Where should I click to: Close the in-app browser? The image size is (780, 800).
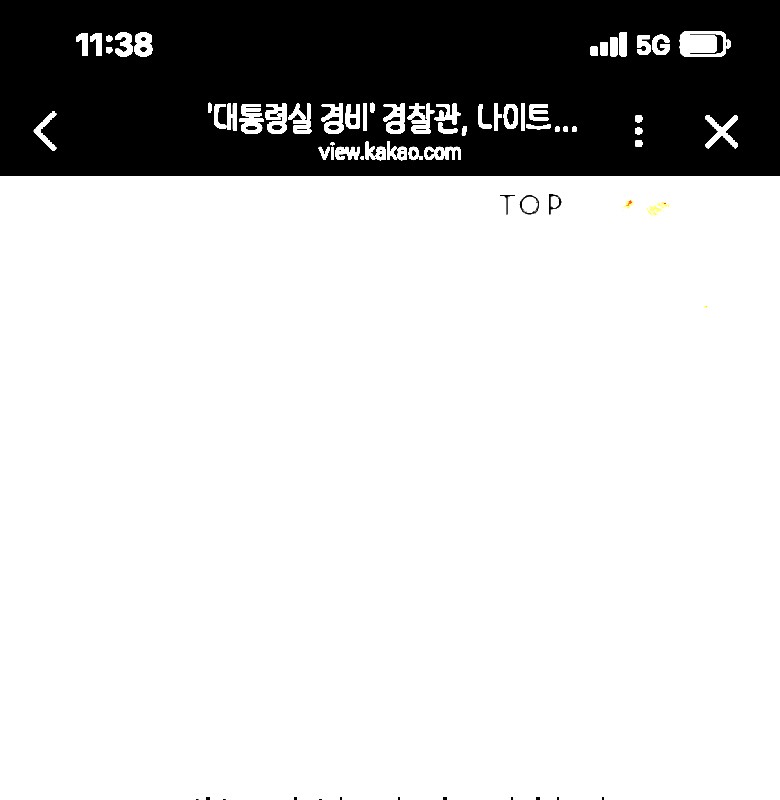[720, 131]
